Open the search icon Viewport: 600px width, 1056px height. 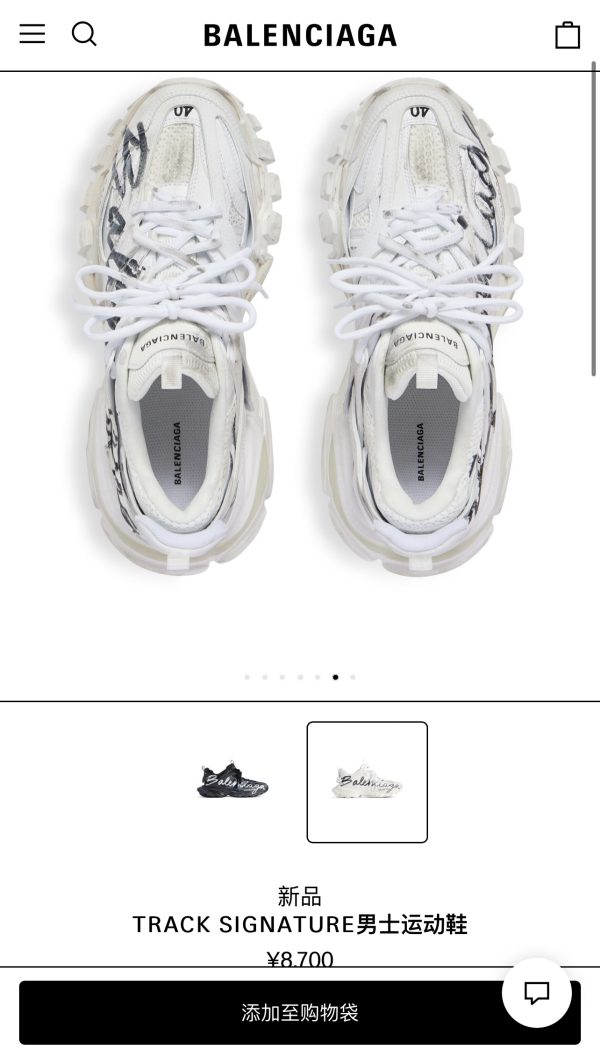tap(84, 34)
